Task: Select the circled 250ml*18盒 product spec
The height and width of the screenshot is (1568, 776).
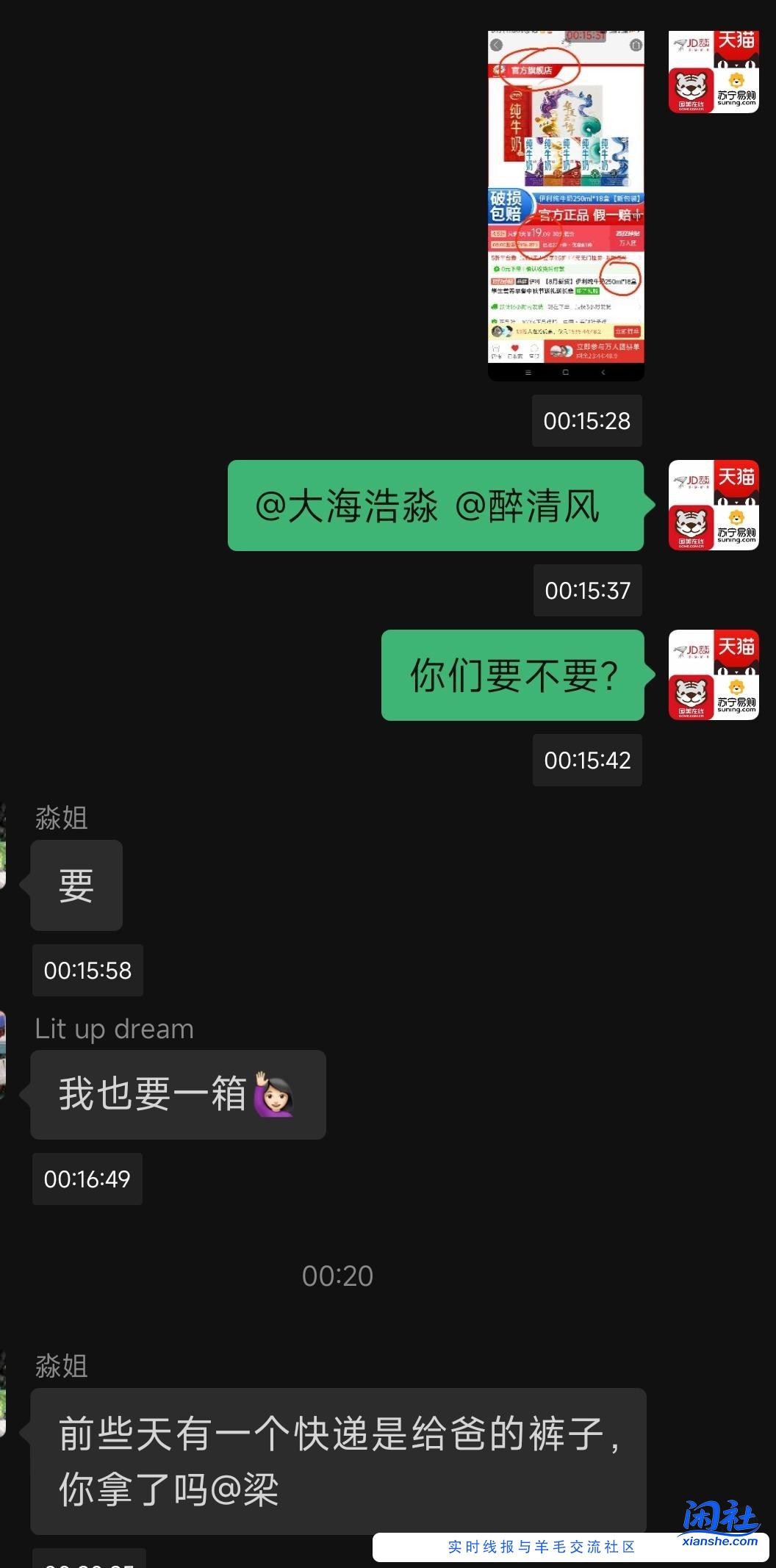Action: pyautogui.click(x=620, y=281)
